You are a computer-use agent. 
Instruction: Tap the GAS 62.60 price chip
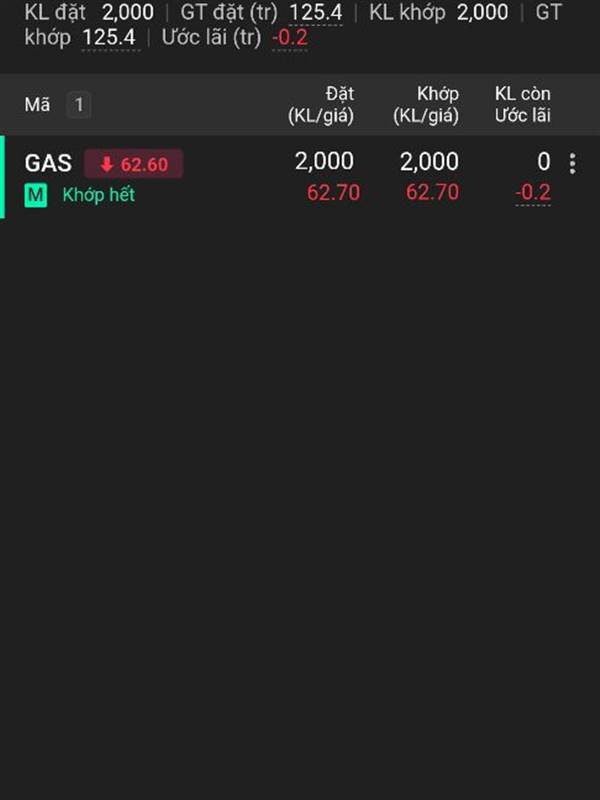pyautogui.click(x=133, y=164)
